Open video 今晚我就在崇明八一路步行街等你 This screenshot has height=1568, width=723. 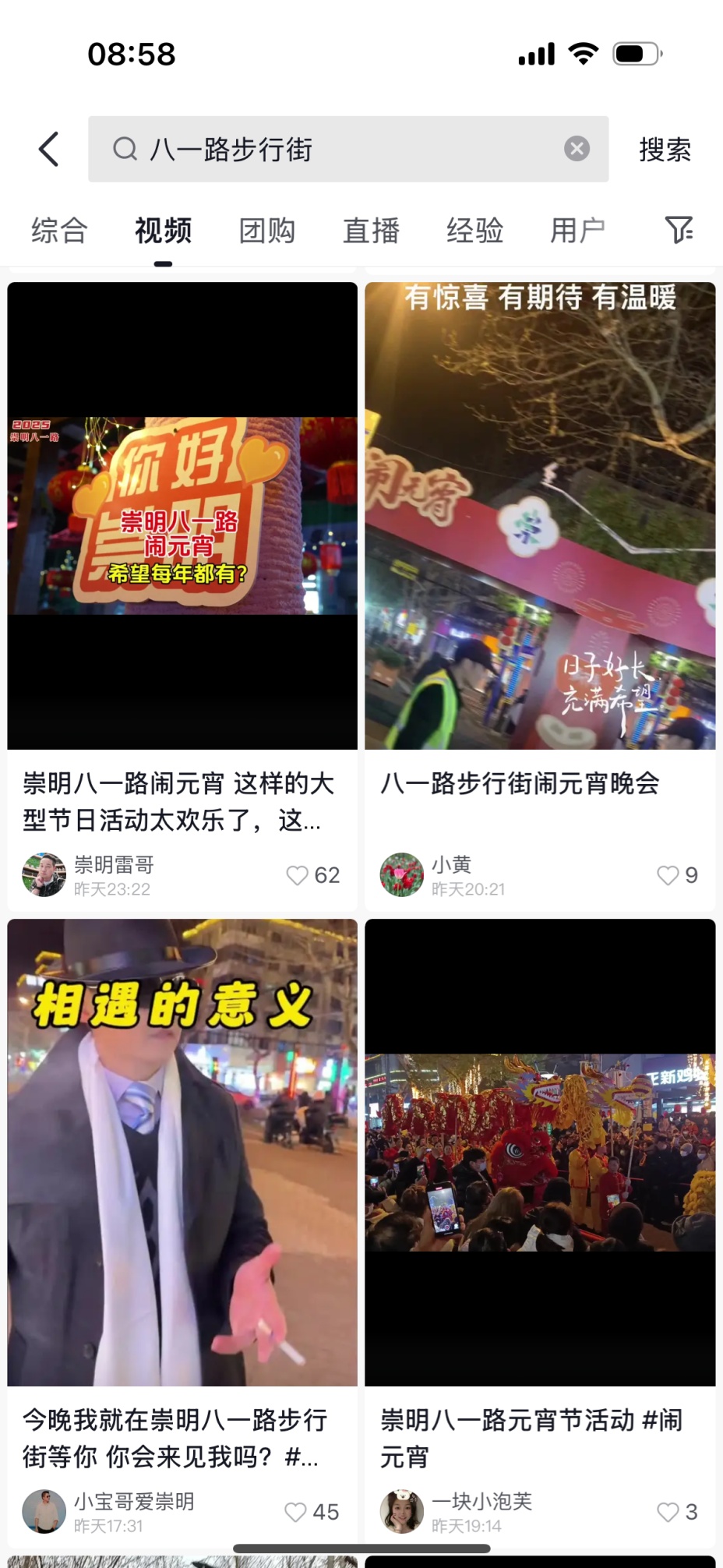pyautogui.click(x=182, y=1153)
